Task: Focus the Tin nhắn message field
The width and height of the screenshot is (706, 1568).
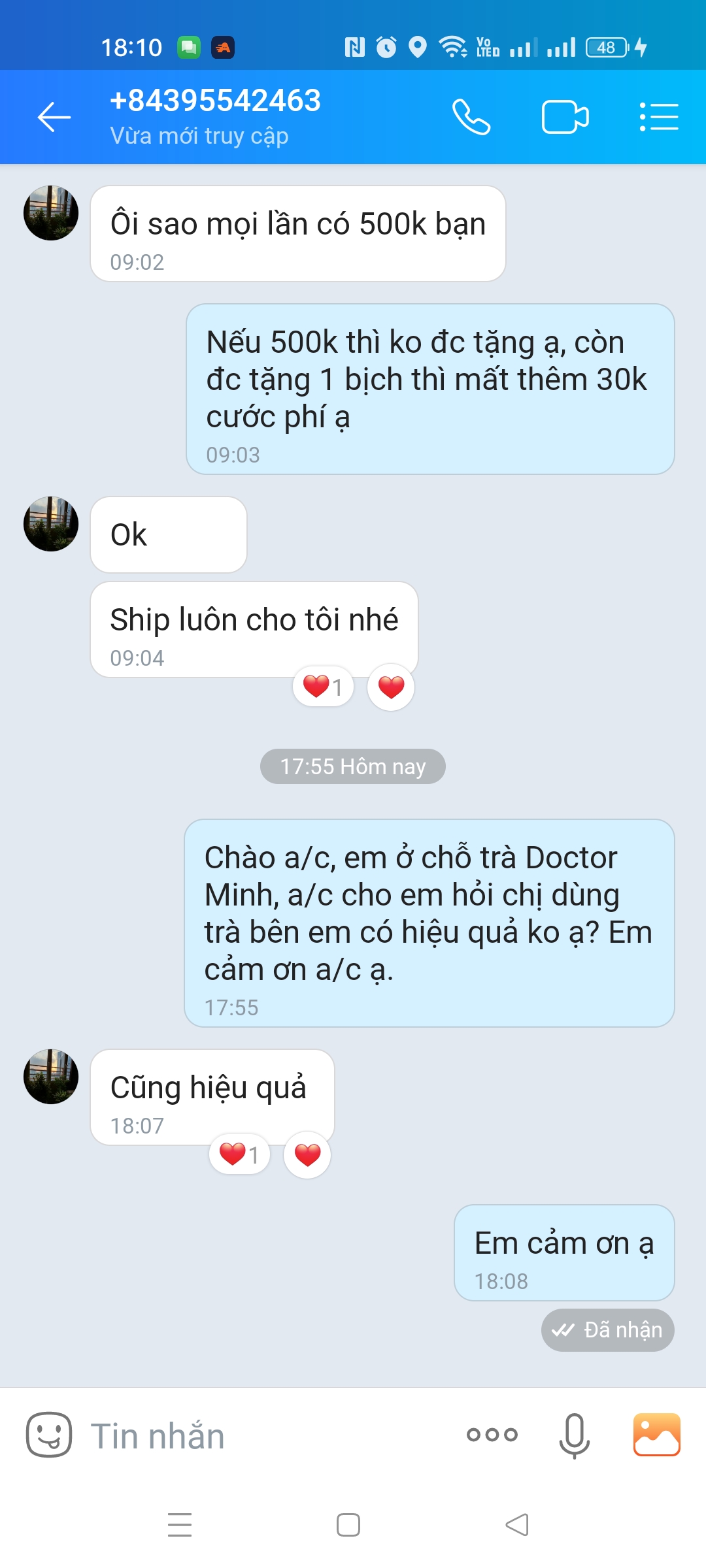Action: point(261,1436)
